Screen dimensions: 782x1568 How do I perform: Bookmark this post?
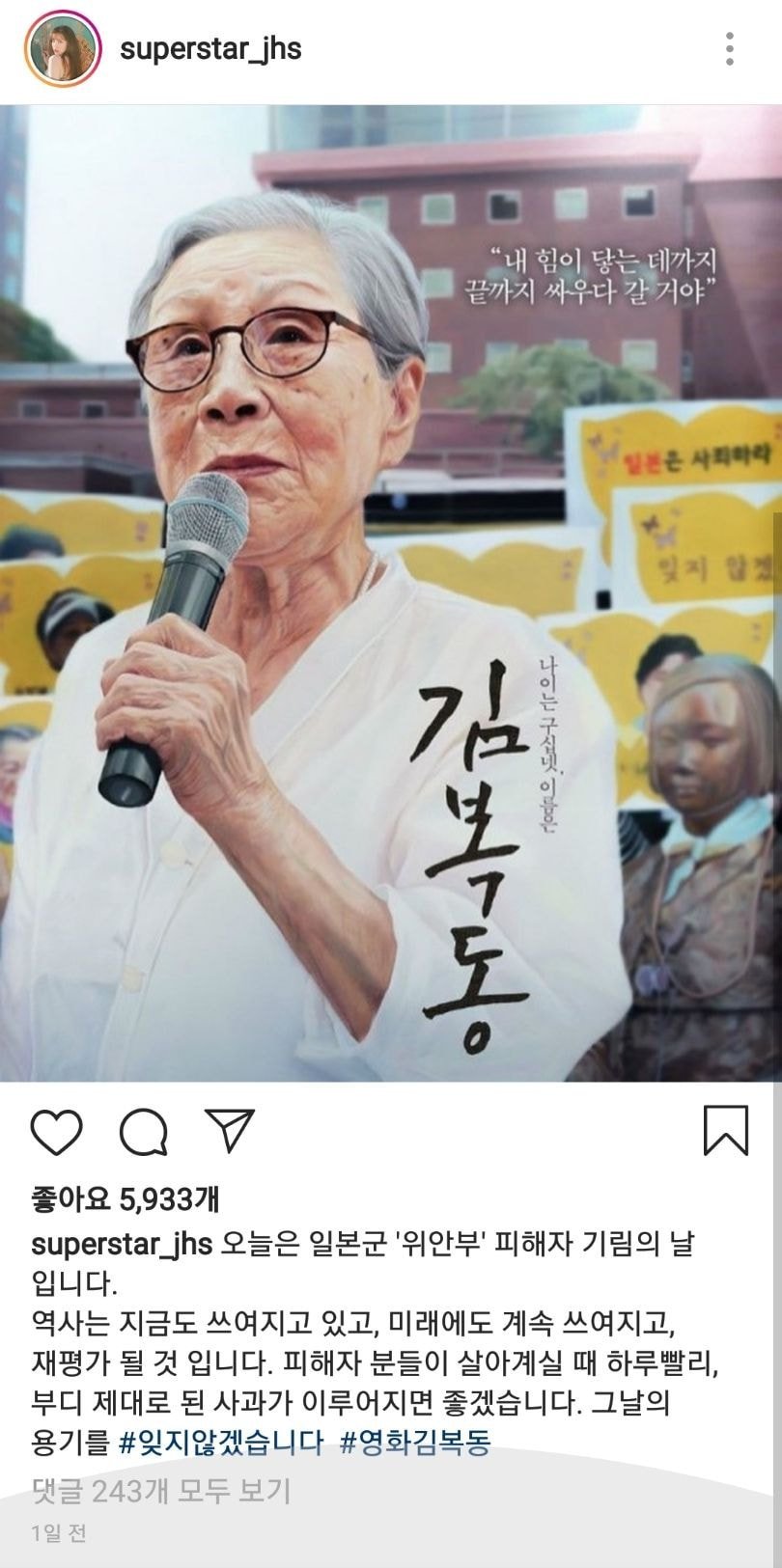tap(726, 1131)
